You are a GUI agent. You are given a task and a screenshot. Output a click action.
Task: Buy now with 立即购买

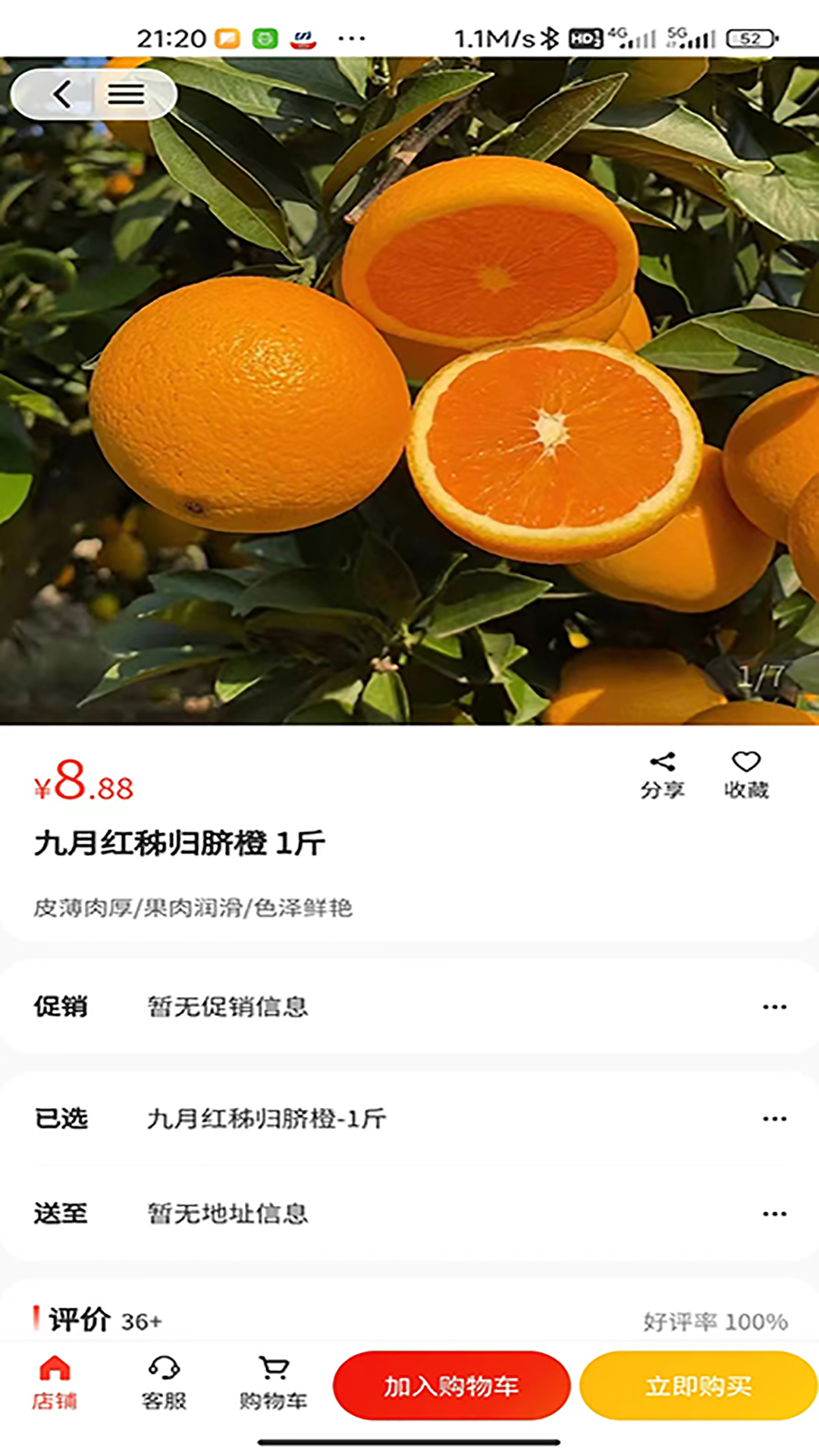point(698,1385)
